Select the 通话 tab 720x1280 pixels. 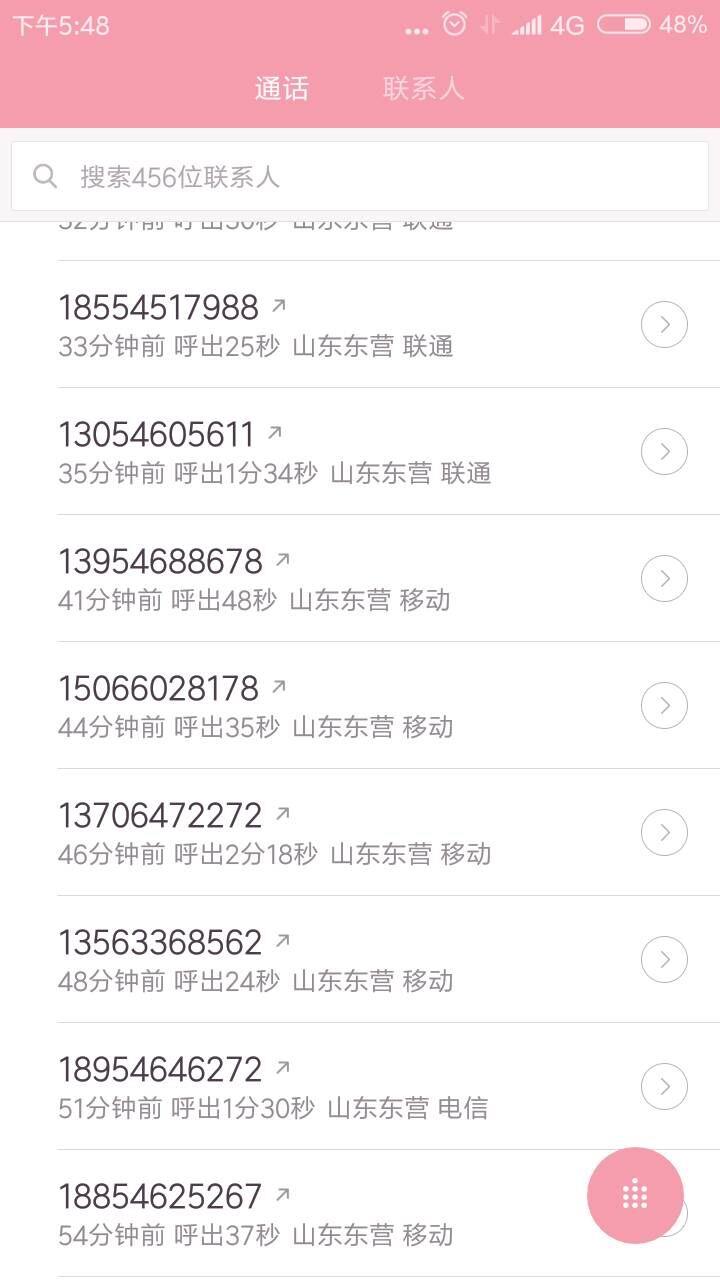click(281, 89)
